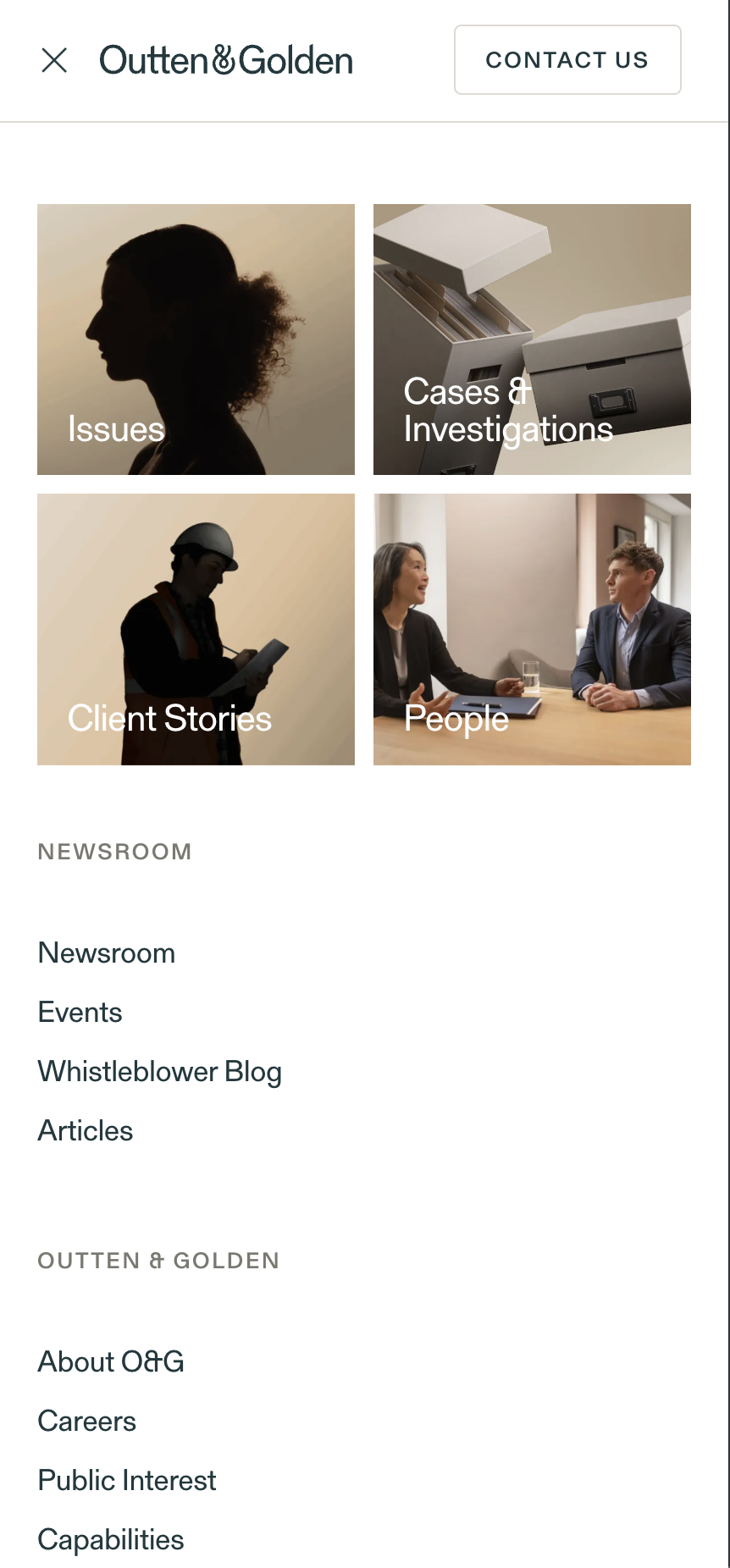Screen dimensions: 730x1568
Task: Tap the Contact Us button
Action: coord(567,60)
